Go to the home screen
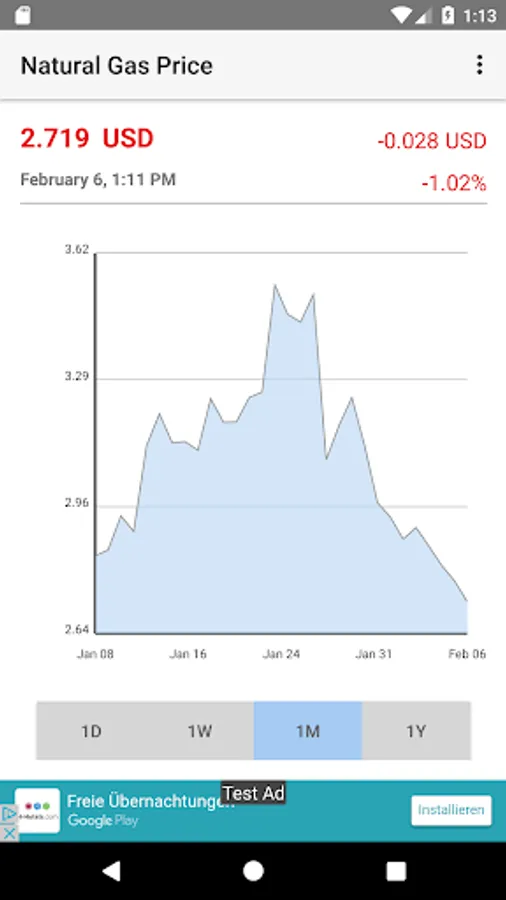The height and width of the screenshot is (900, 506). pyautogui.click(x=253, y=871)
